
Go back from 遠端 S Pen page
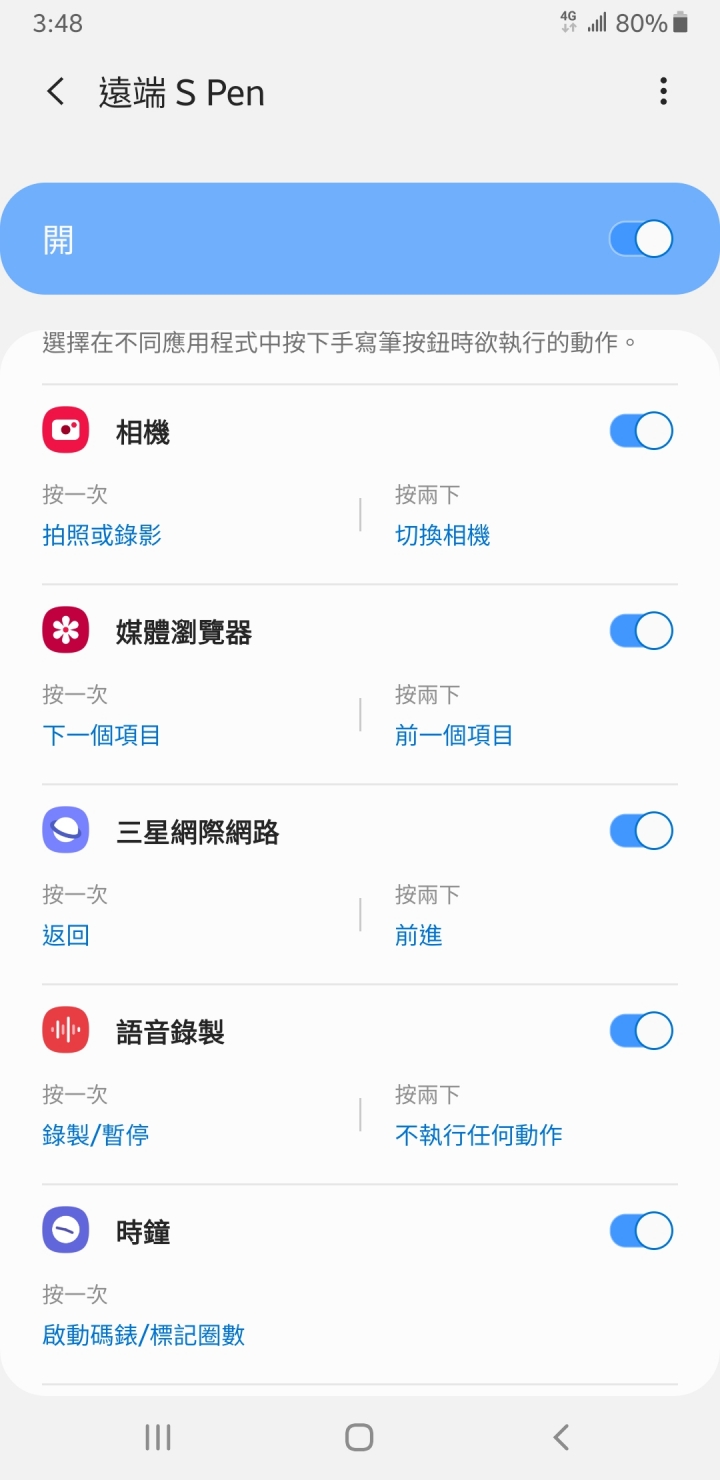(x=56, y=92)
